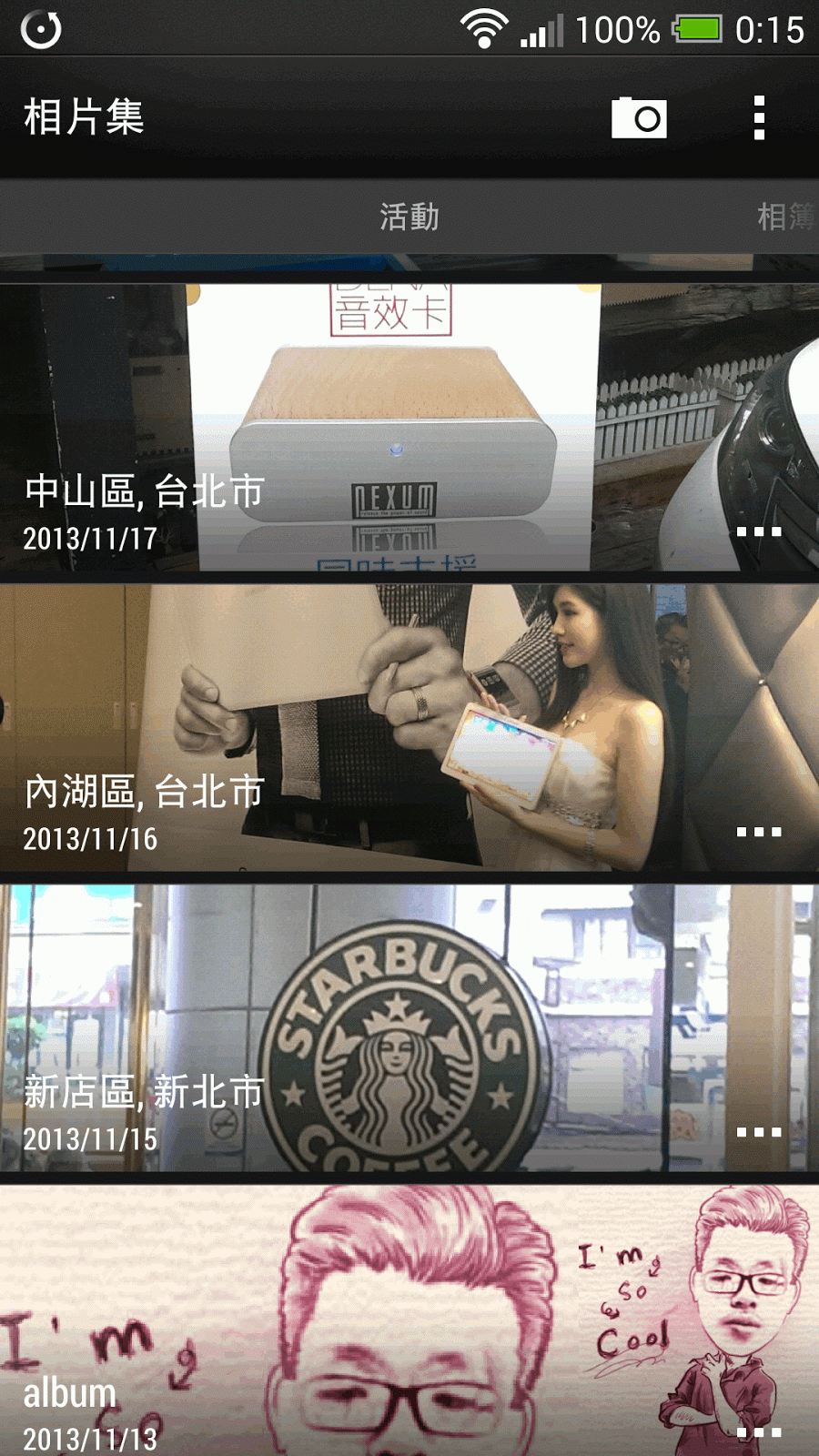Image resolution: width=819 pixels, height=1456 pixels.
Task: Open more options for 內湖區, 台北市
Action: 758,832
